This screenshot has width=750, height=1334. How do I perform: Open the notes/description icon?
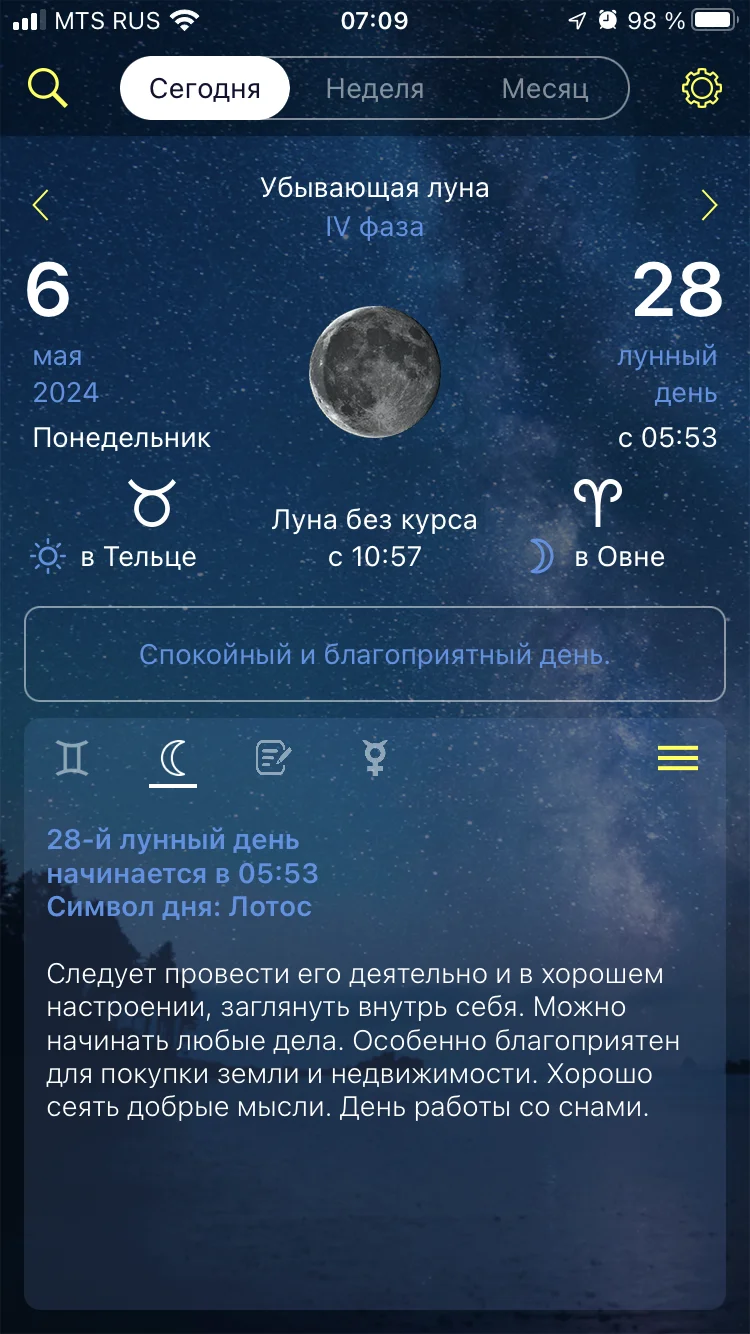coord(273,758)
